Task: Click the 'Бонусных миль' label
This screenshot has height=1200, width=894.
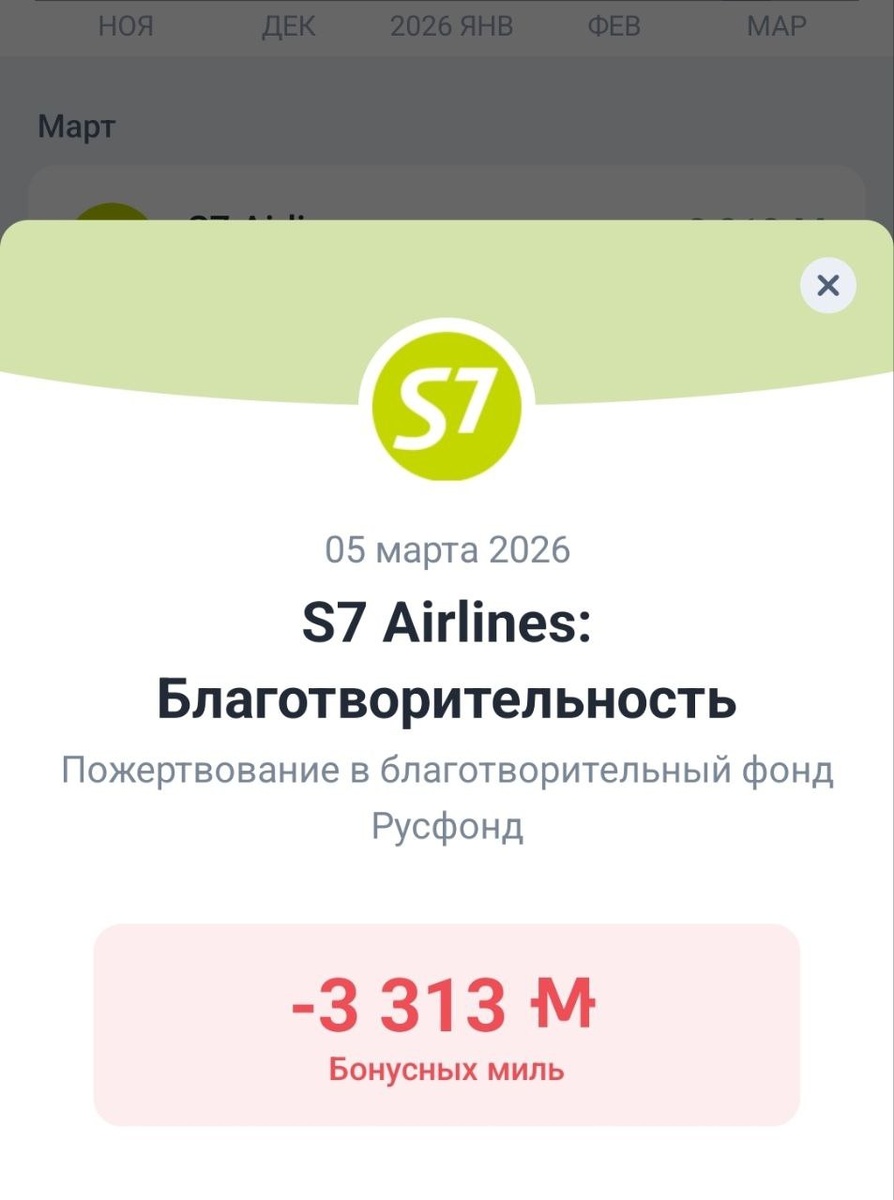Action: [x=447, y=1068]
